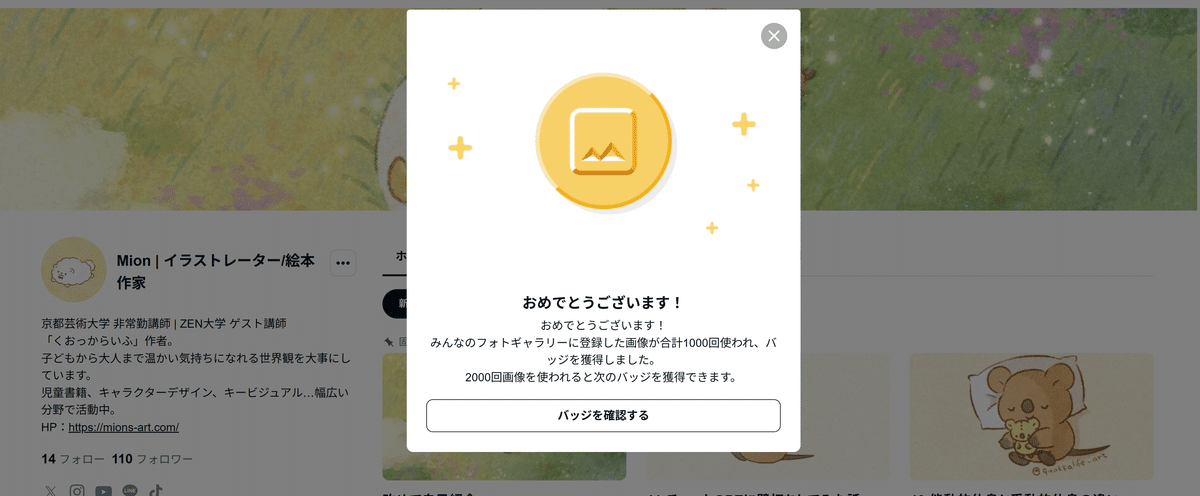Open Mion's YouTube icon
The height and width of the screenshot is (496, 1200).
tap(103, 490)
